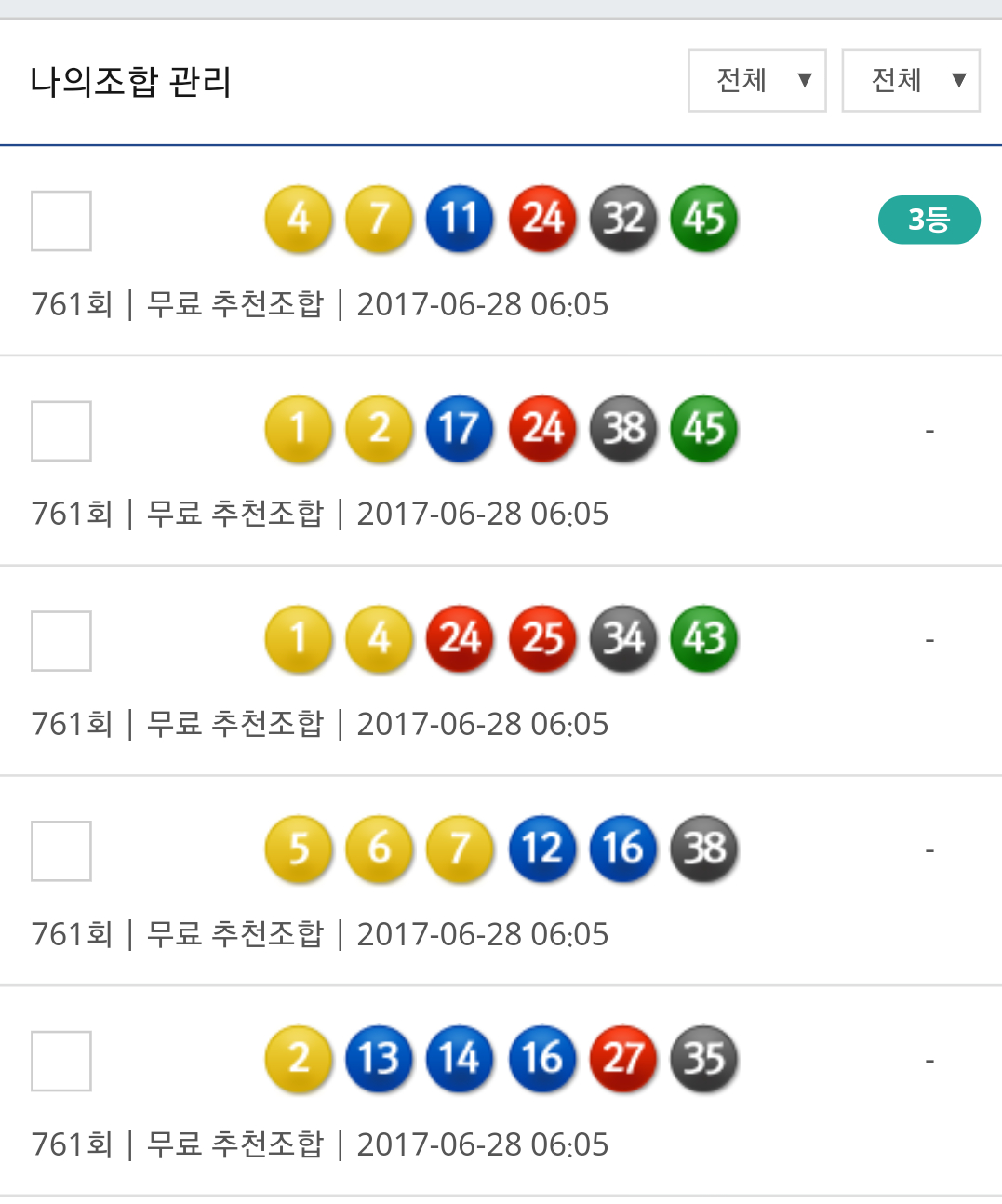Mark the checkbox for combination 5, 6, 7, 12, 16, 38
Screen dimensions: 1002x1204
click(x=61, y=850)
